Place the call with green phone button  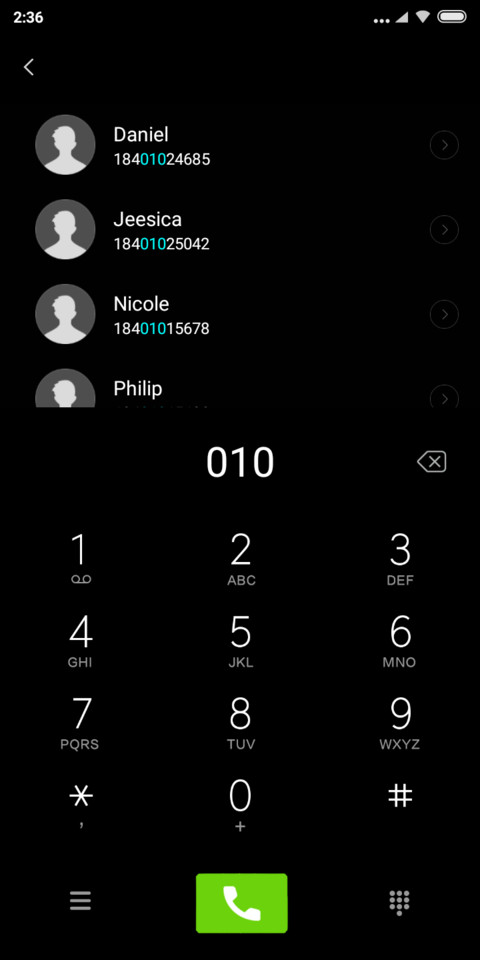point(241,903)
